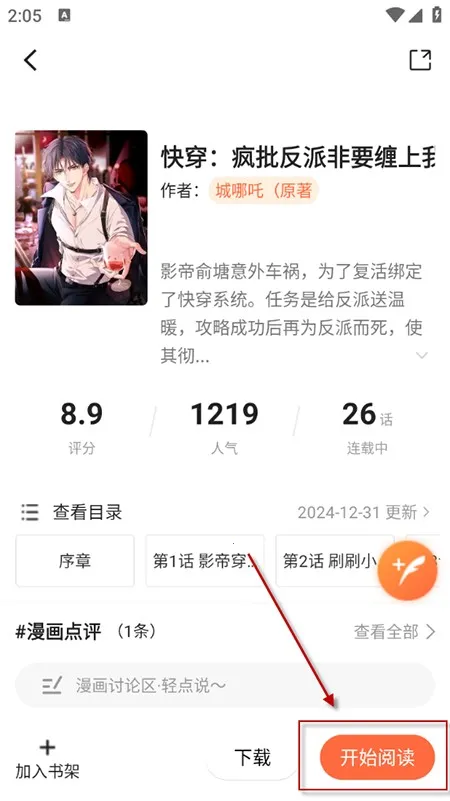
Task: Open 查看目录 chapter list
Action: [72, 512]
